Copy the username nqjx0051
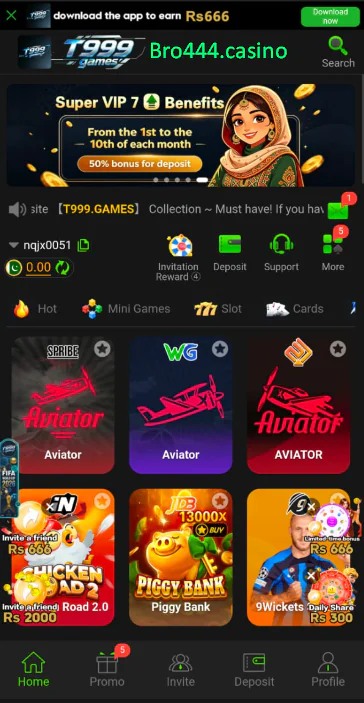Image resolution: width=364 pixels, height=703 pixels. (83, 245)
